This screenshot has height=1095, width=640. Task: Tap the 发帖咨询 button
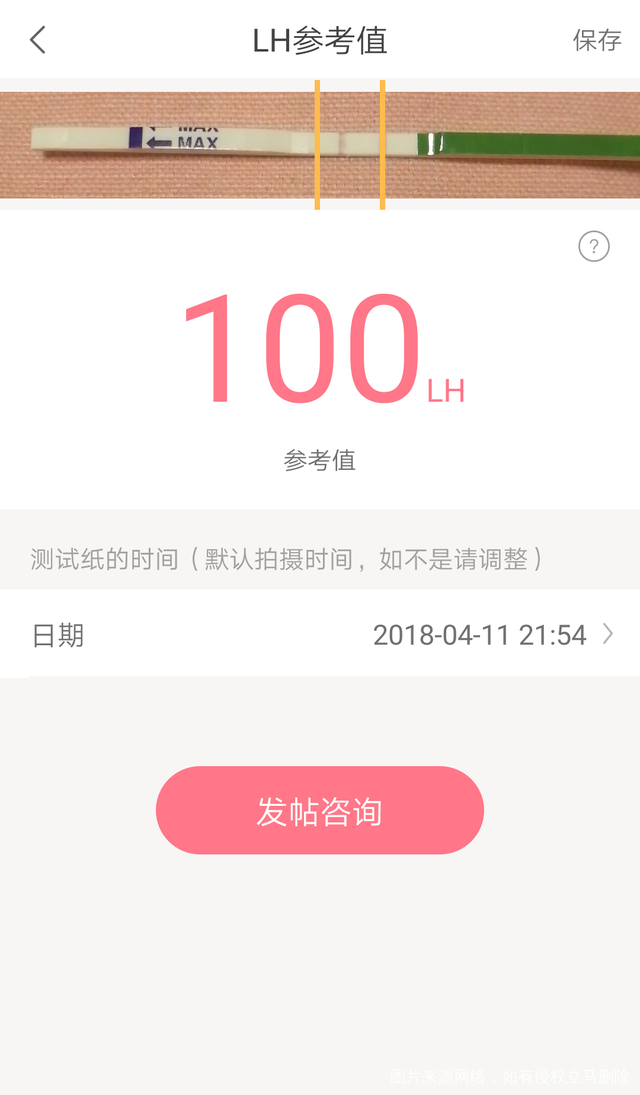(320, 810)
